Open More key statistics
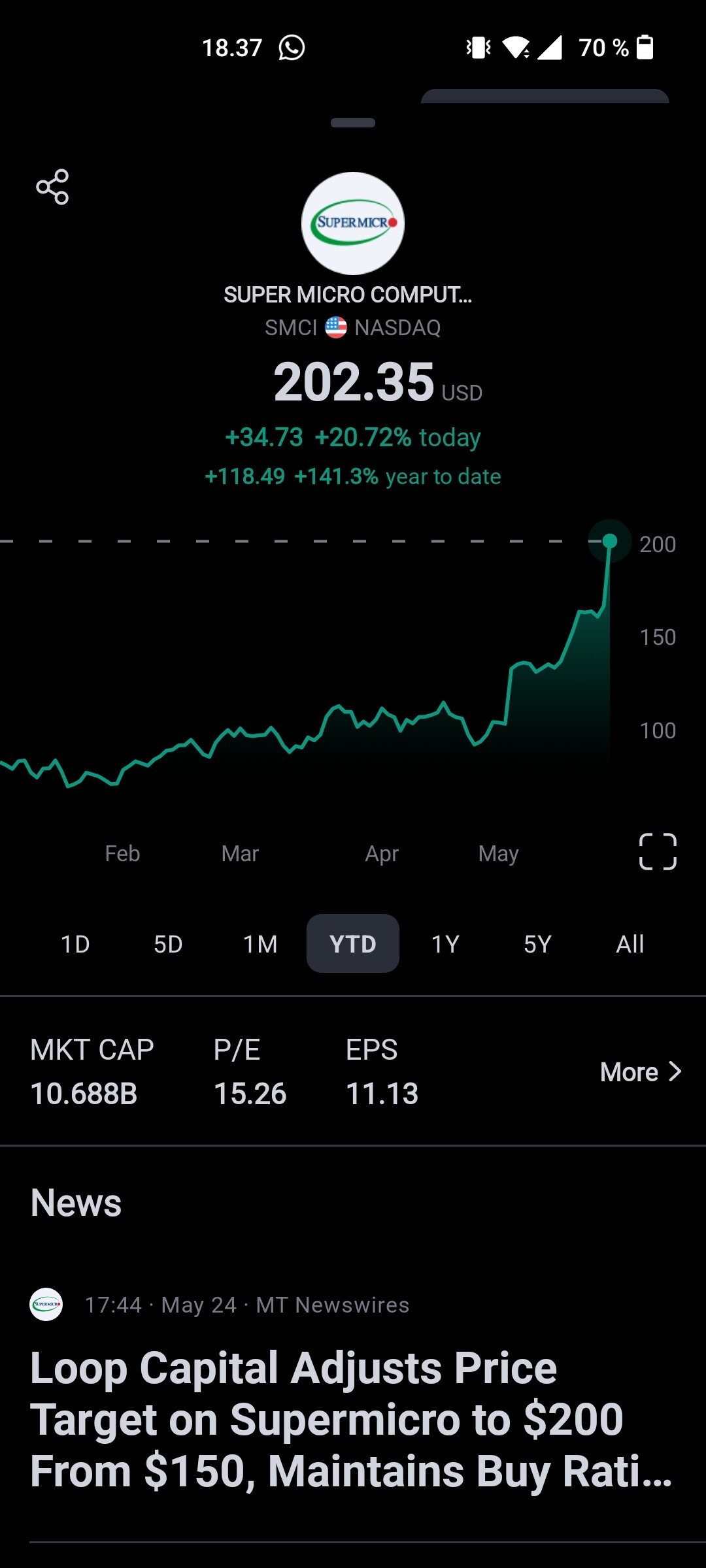706x1568 pixels. [641, 1072]
